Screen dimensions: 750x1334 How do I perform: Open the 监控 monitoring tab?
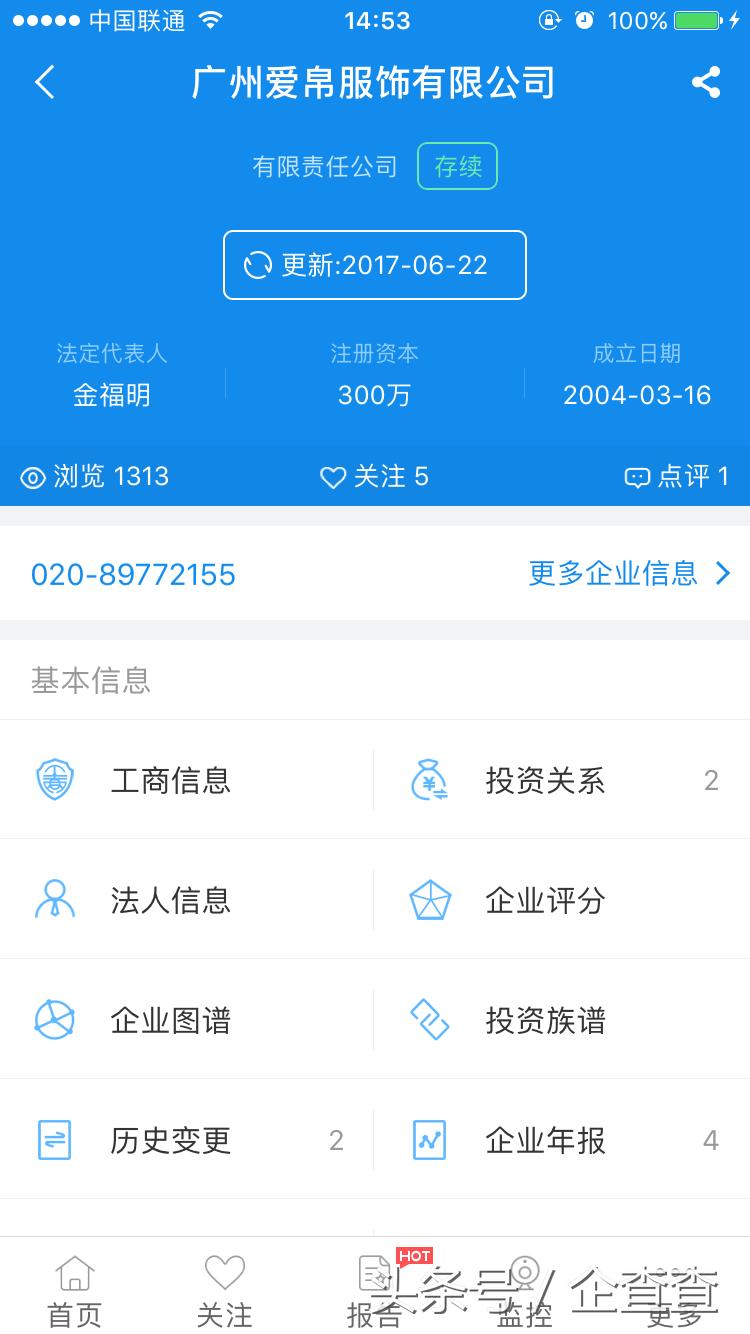(x=524, y=1288)
